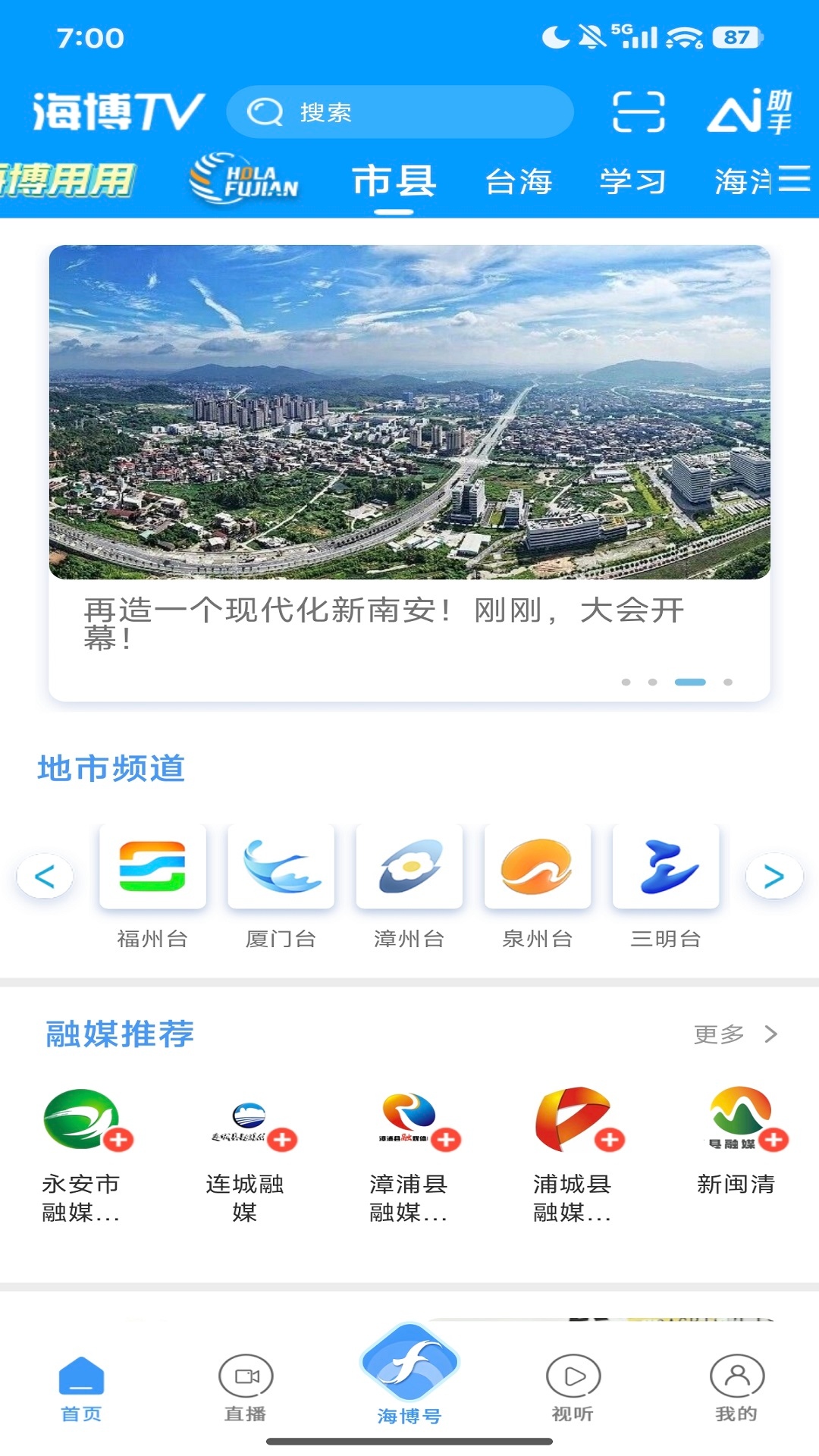Switch to the 台海 tab

tap(520, 182)
